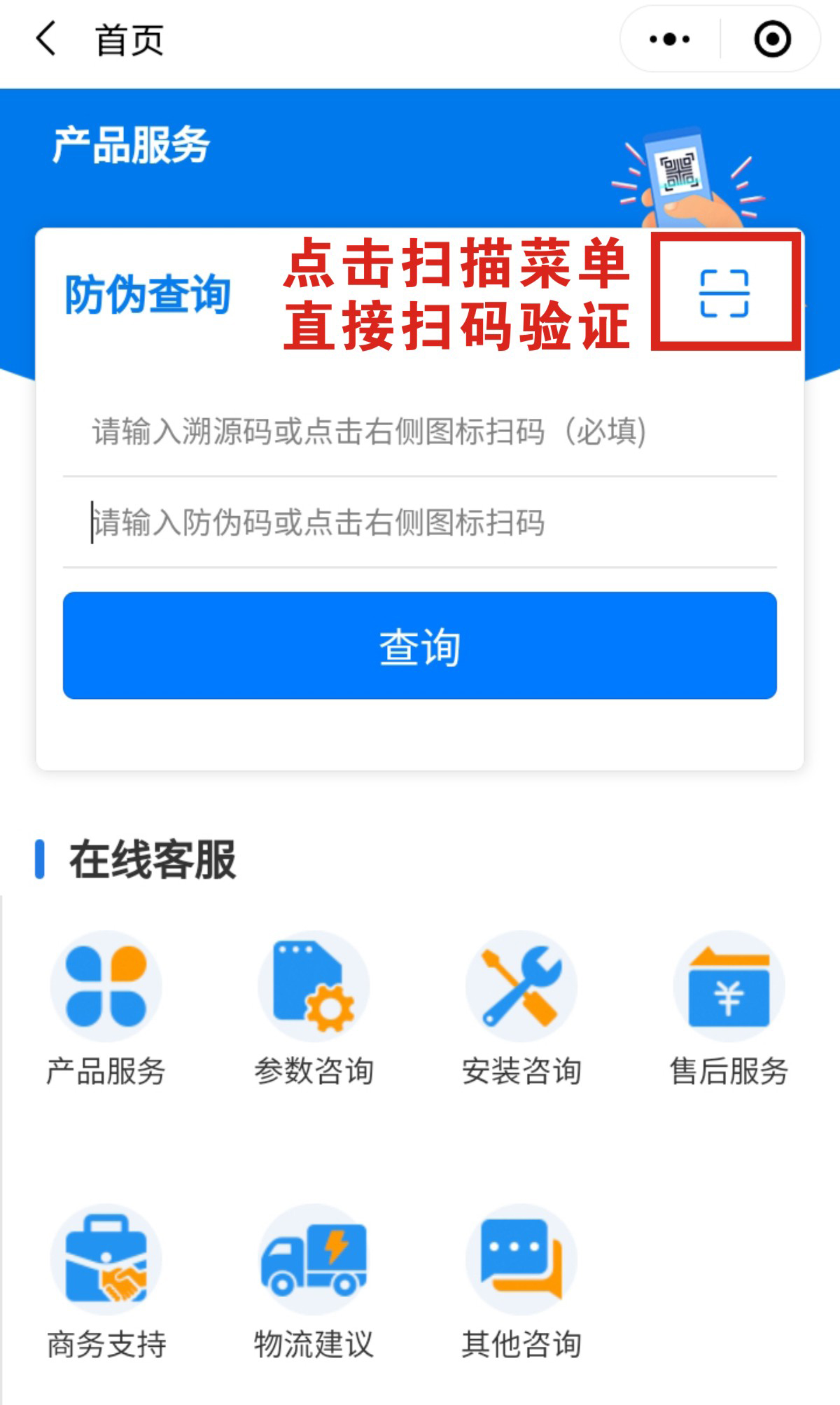The height and width of the screenshot is (1405, 840).
Task: Tap the 防伪查询 panel title
Action: [147, 293]
